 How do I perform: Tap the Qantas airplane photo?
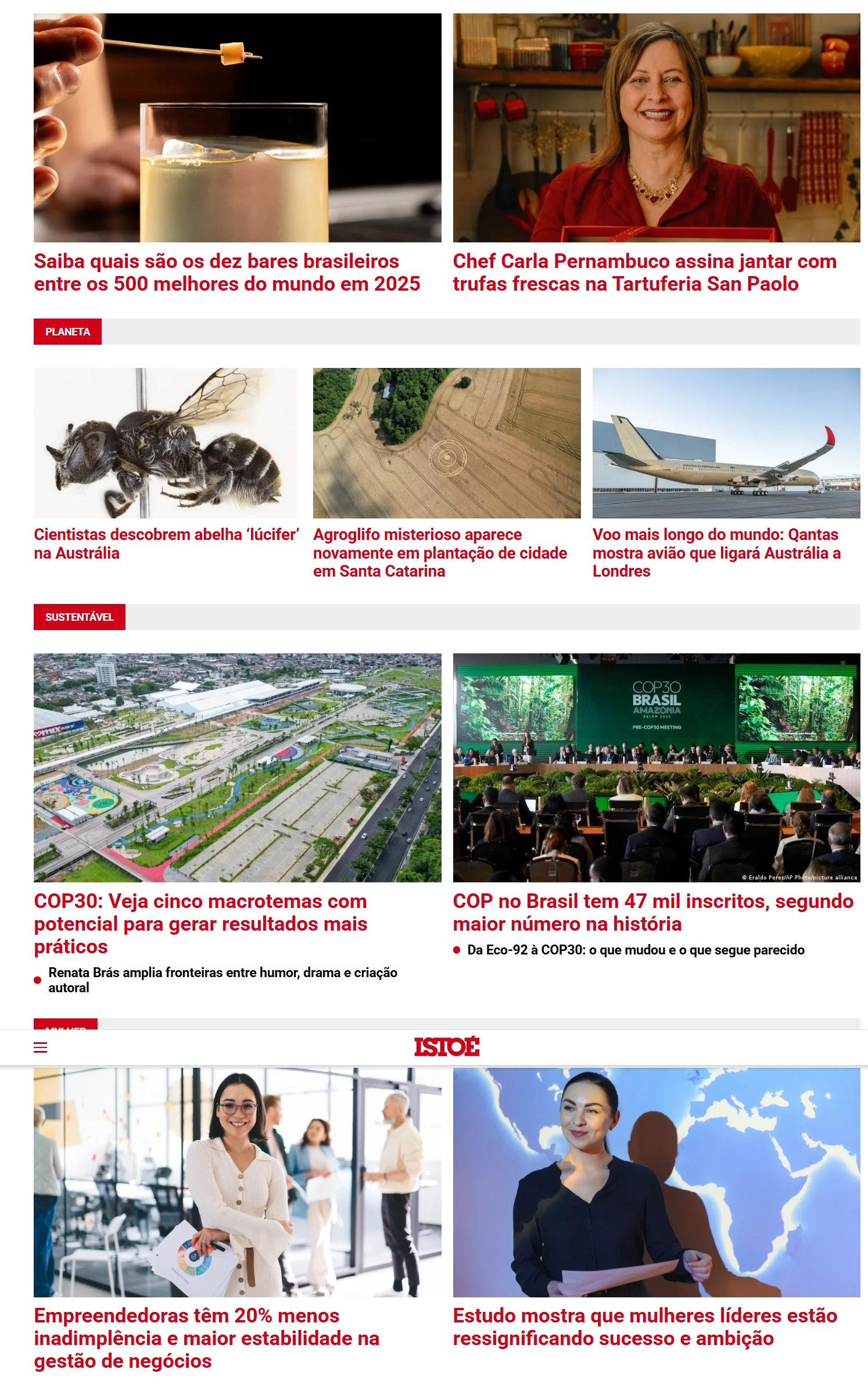tap(726, 443)
